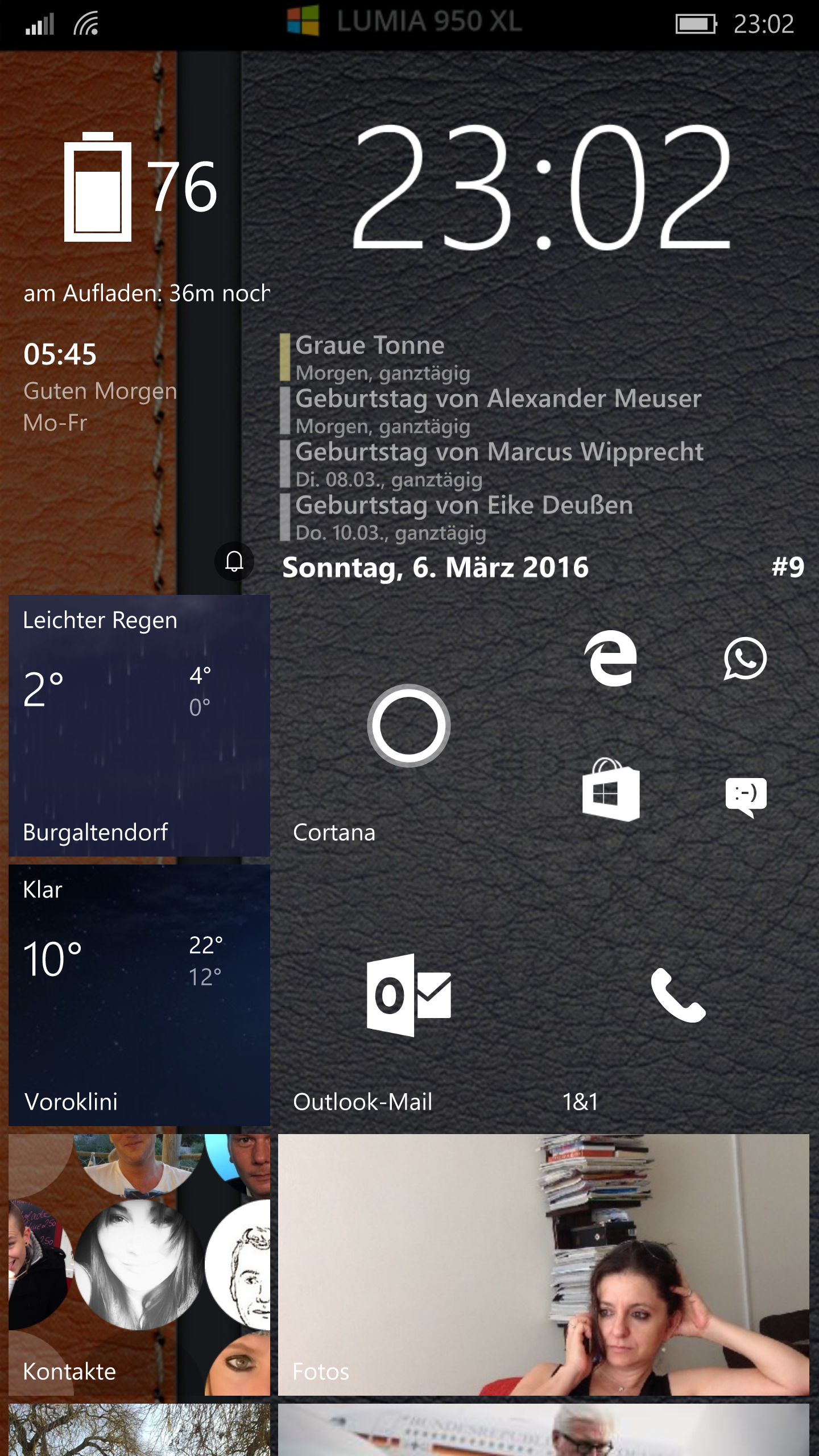Viewport: 819px width, 1456px height.
Task: Open the Messaging app
Action: click(746, 793)
